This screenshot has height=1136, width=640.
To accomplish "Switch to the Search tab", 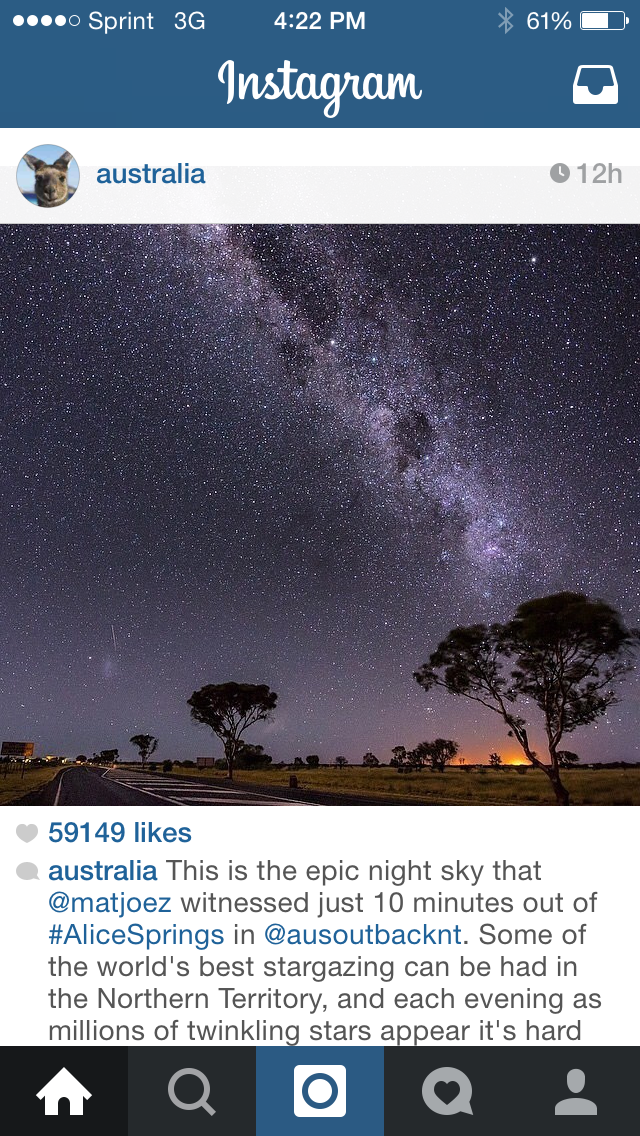I will pos(192,1091).
